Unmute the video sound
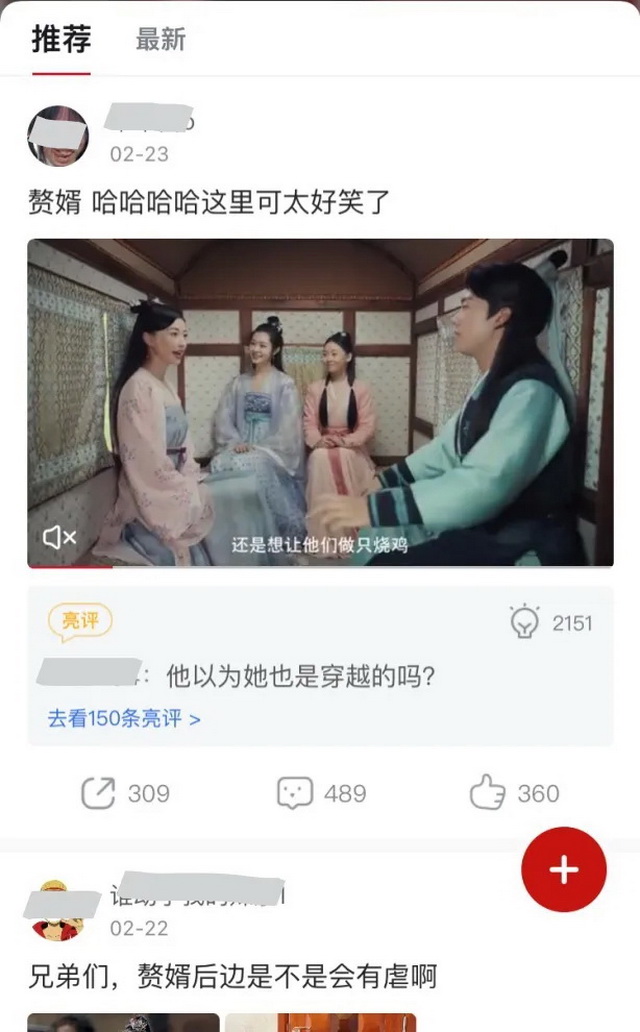This screenshot has width=640, height=1032. click(60, 538)
